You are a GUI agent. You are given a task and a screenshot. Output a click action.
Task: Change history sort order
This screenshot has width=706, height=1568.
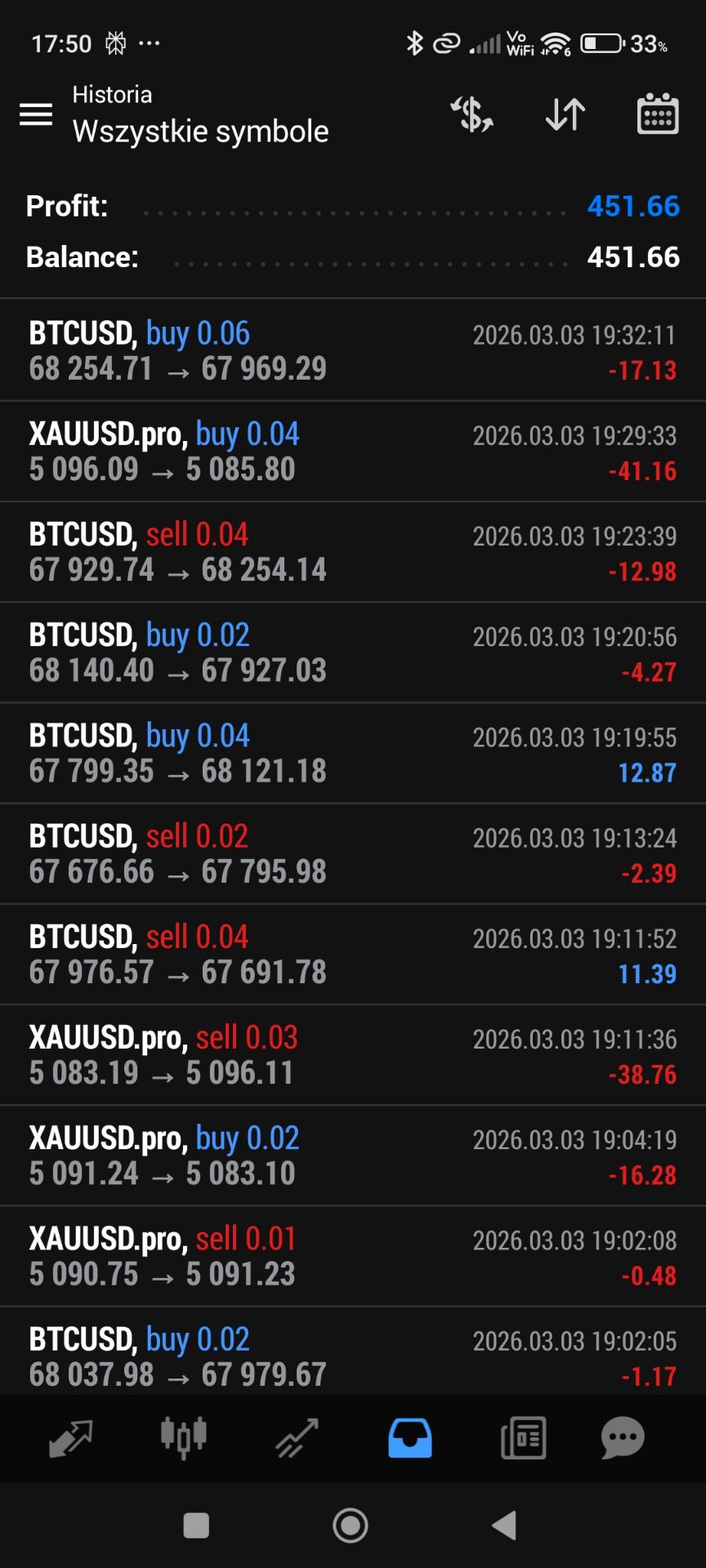[x=565, y=114]
